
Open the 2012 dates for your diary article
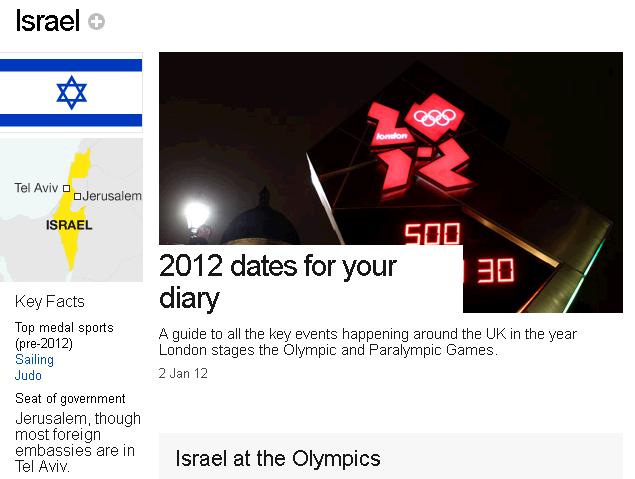tap(278, 281)
